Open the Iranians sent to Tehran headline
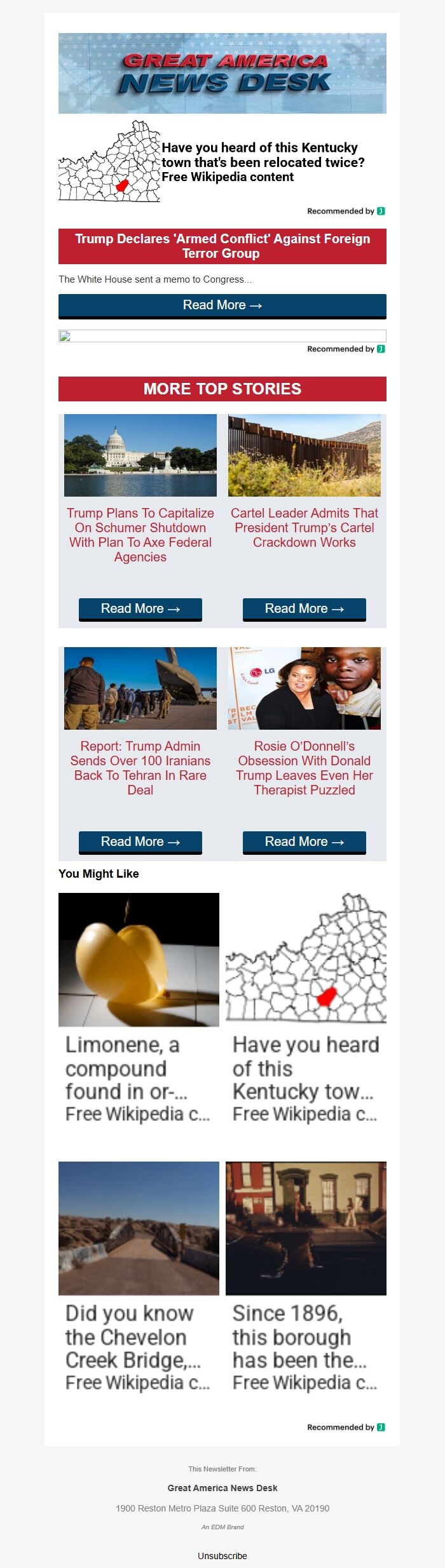Viewport: 445px width, 1568px height. 140,768
